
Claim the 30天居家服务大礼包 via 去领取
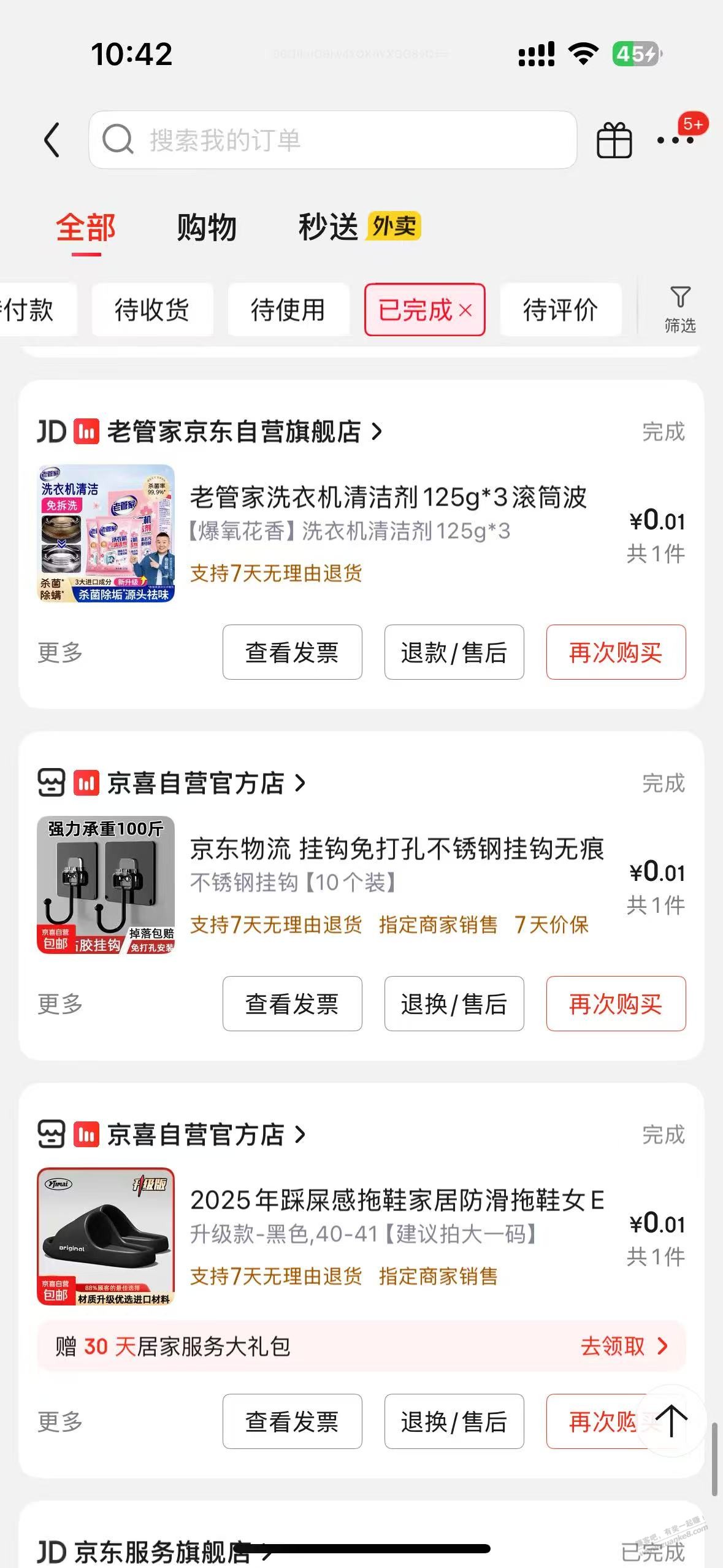pos(623,1347)
